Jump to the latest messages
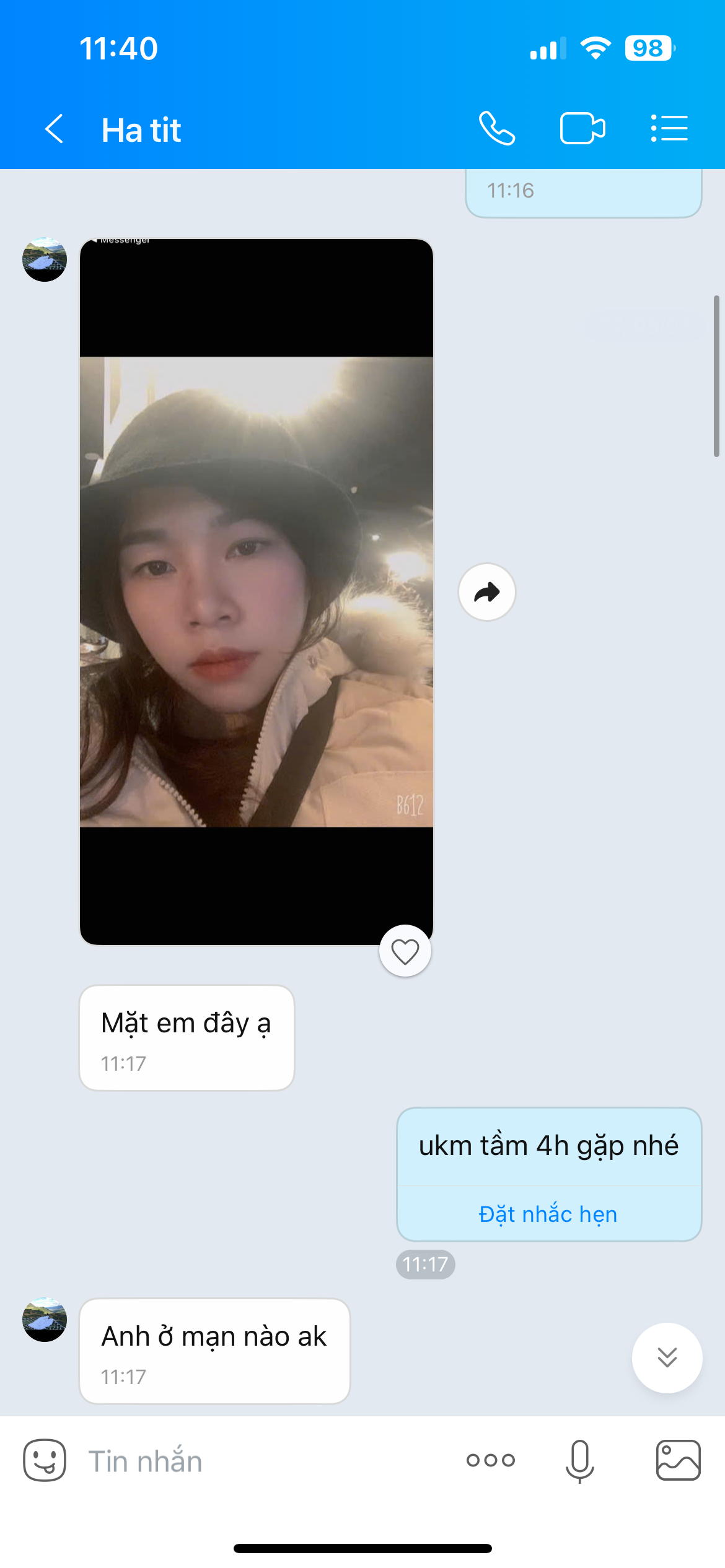Viewport: 725px width, 1568px height. [667, 1357]
